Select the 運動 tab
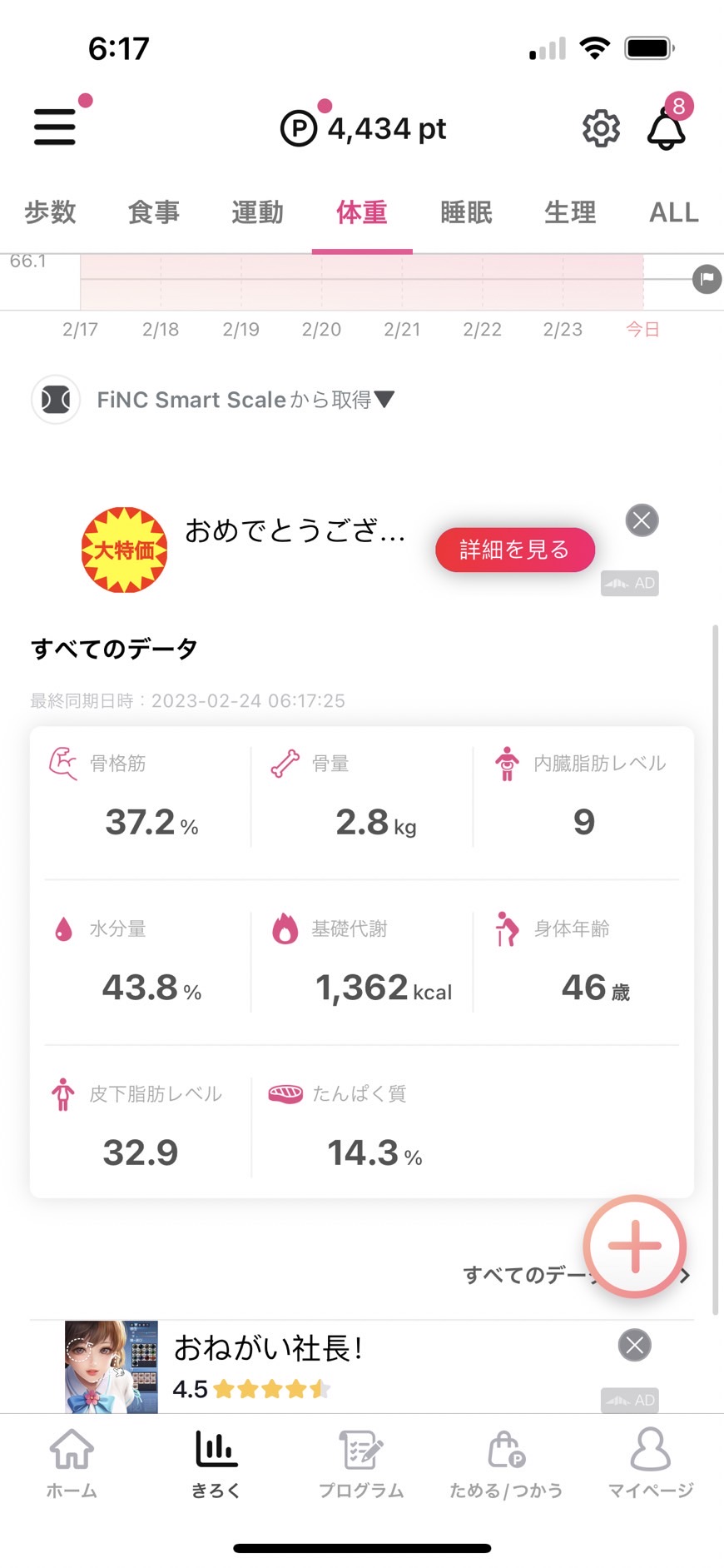This screenshot has width=724, height=1568. (x=257, y=212)
